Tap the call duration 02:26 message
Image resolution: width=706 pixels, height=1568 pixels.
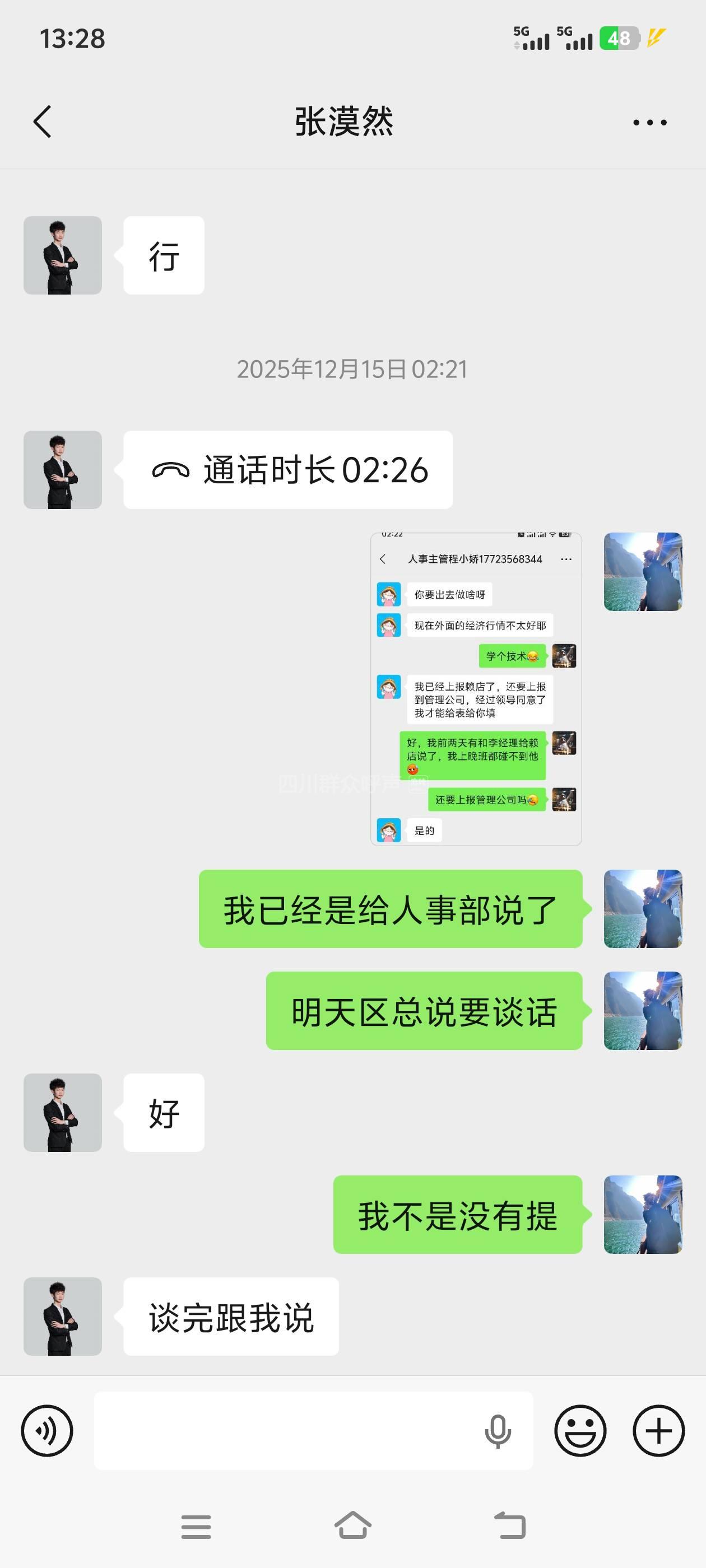287,470
